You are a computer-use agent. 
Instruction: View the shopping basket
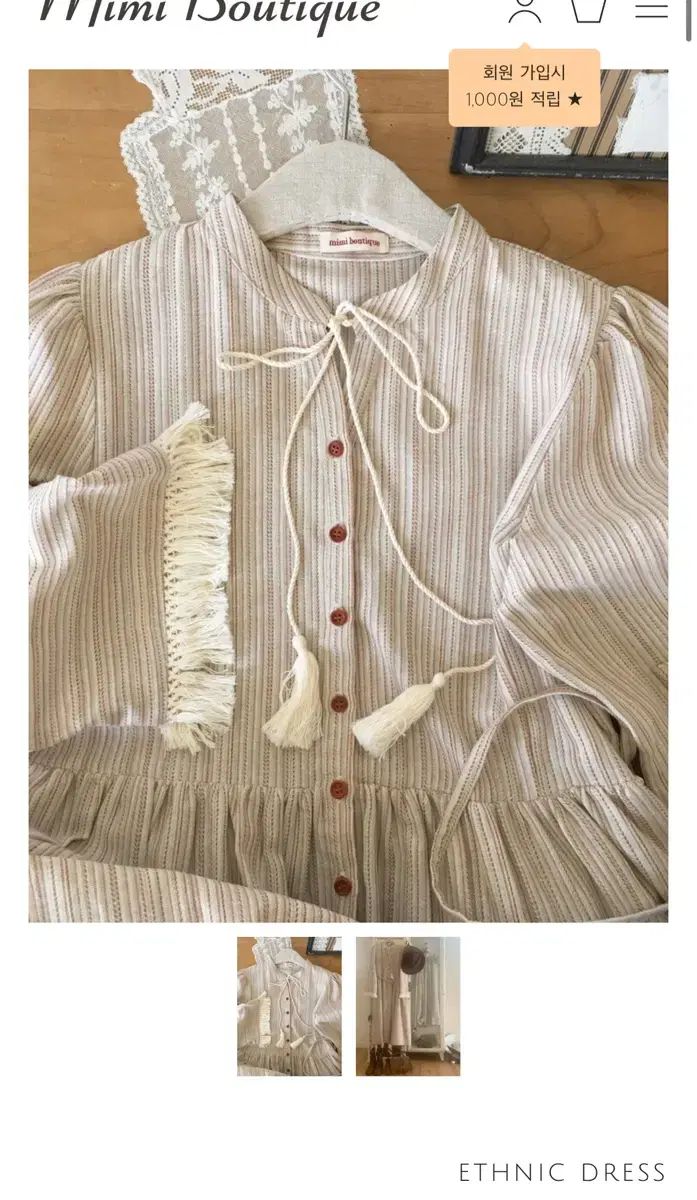(588, 10)
